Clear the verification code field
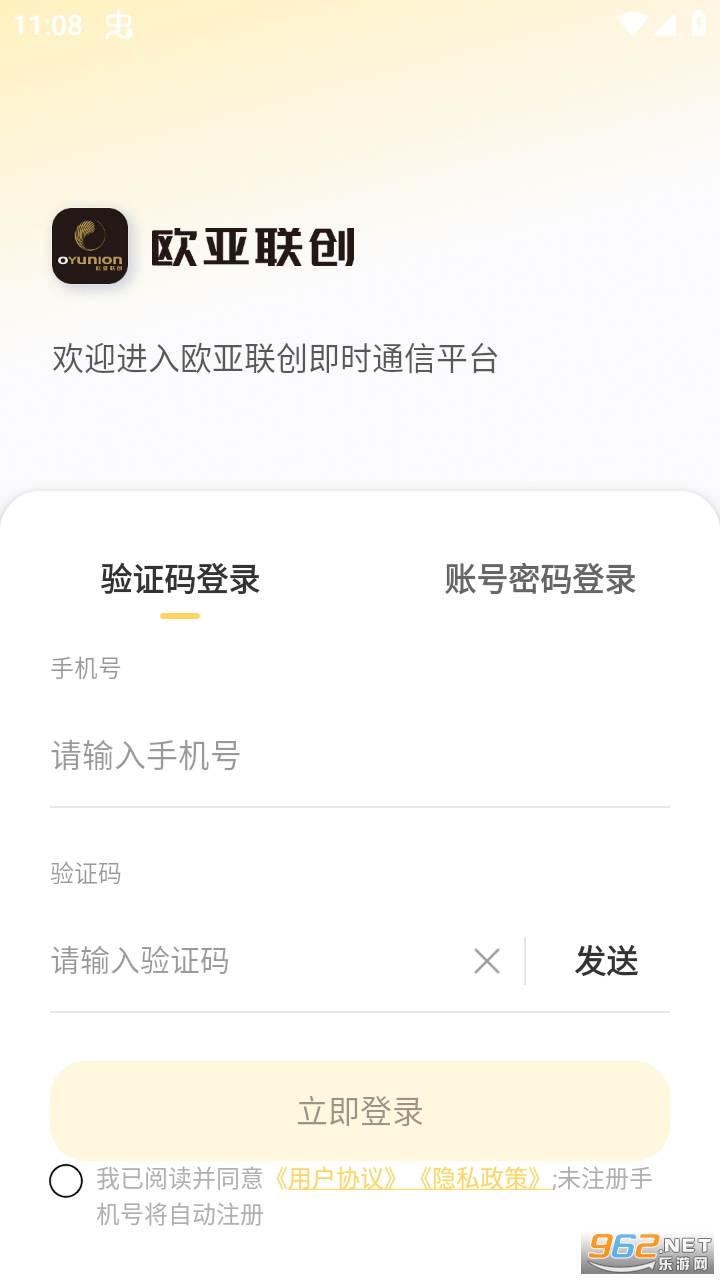 point(487,962)
